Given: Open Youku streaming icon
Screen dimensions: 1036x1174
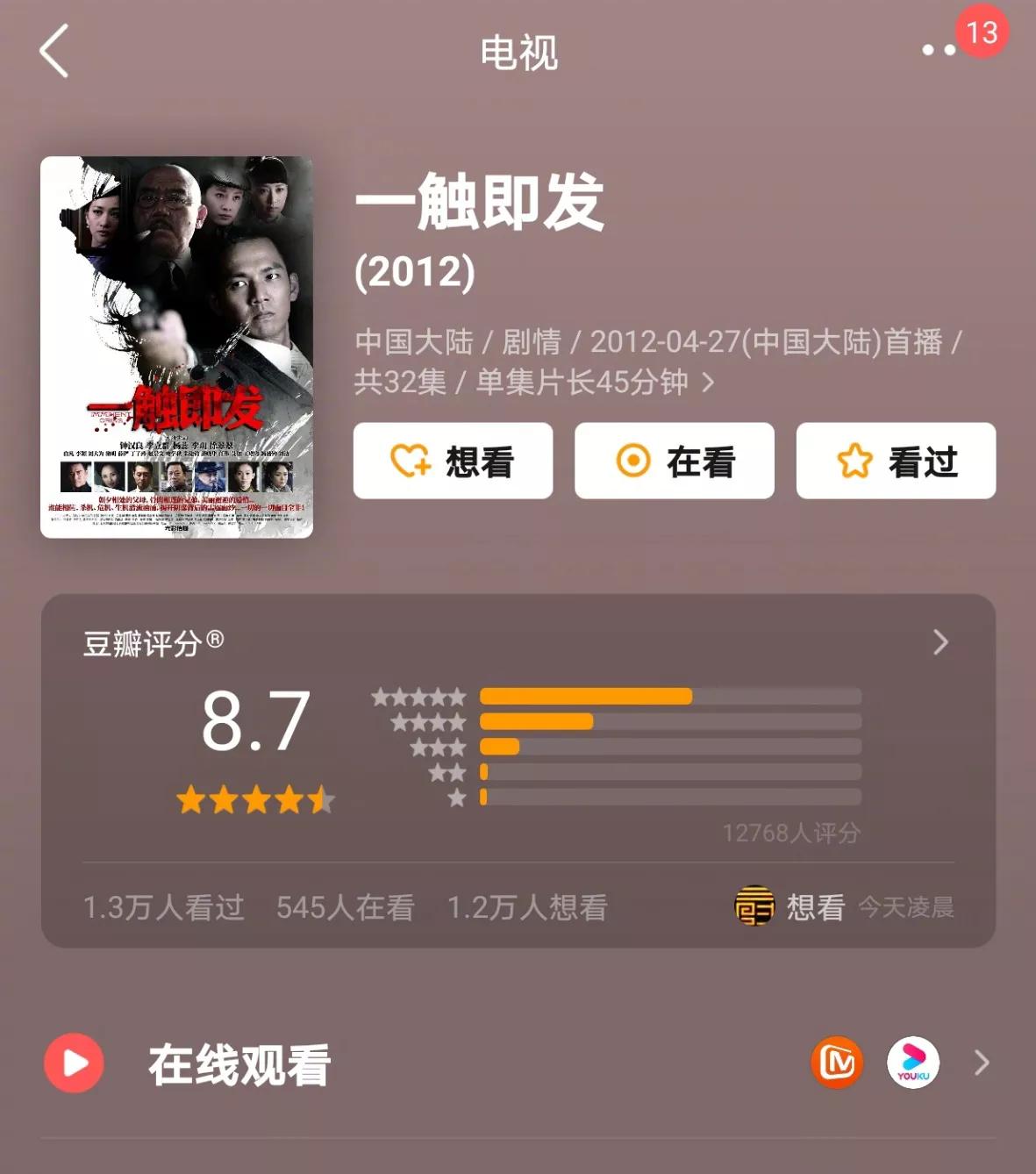Looking at the screenshot, I should point(912,1062).
